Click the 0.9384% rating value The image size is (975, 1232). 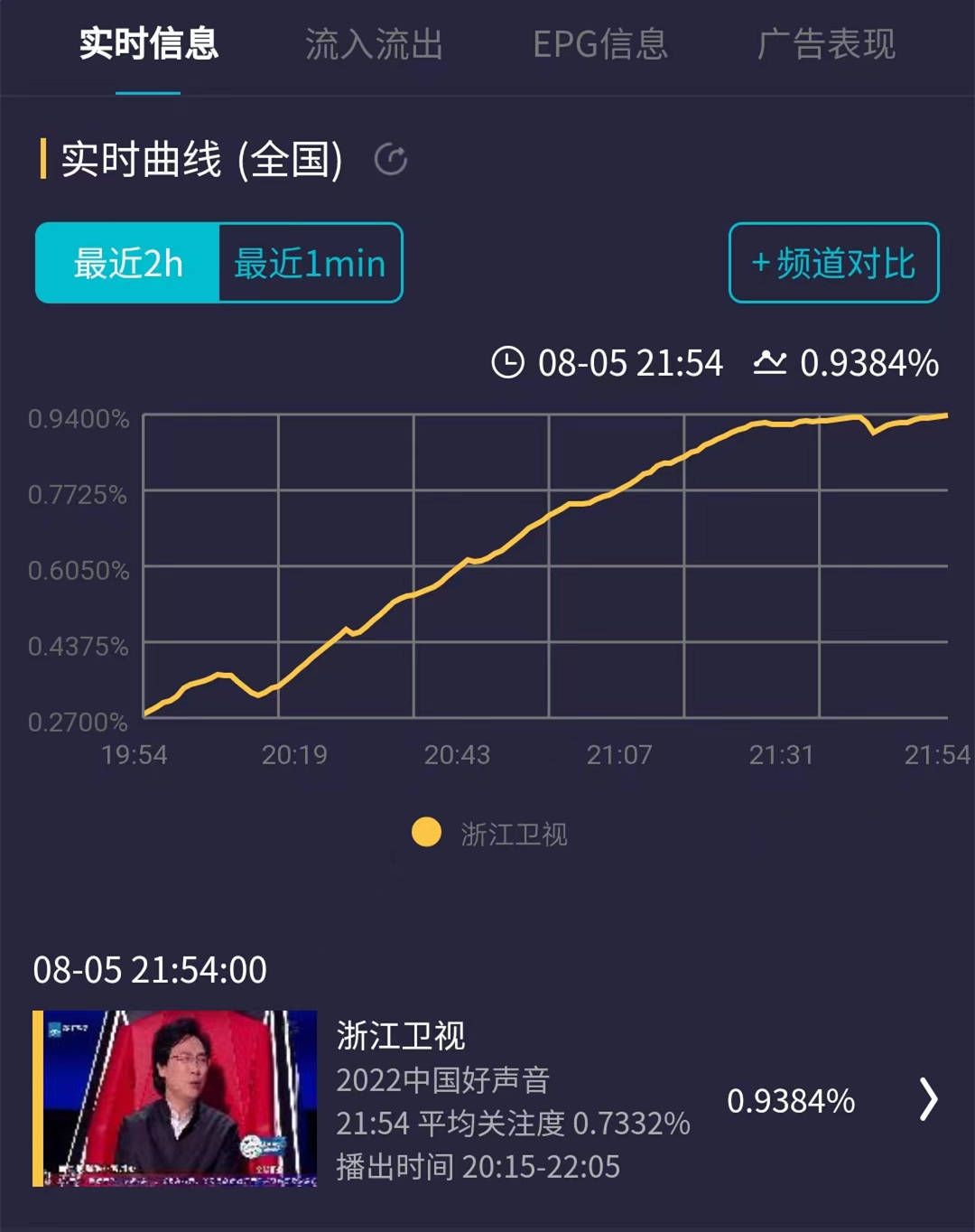pos(791,1102)
